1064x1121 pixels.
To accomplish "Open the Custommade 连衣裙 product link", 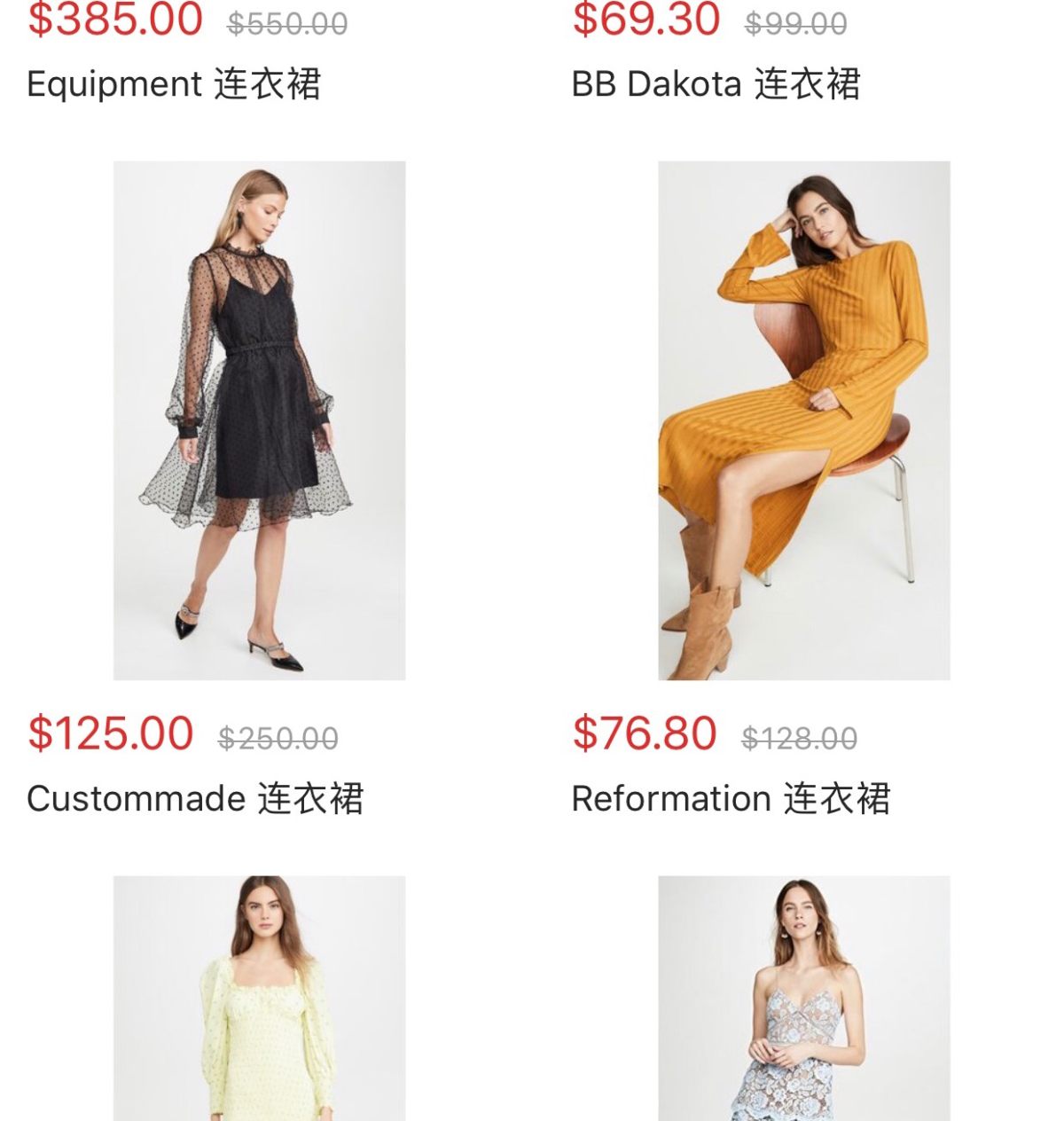I will pyautogui.click(x=199, y=798).
